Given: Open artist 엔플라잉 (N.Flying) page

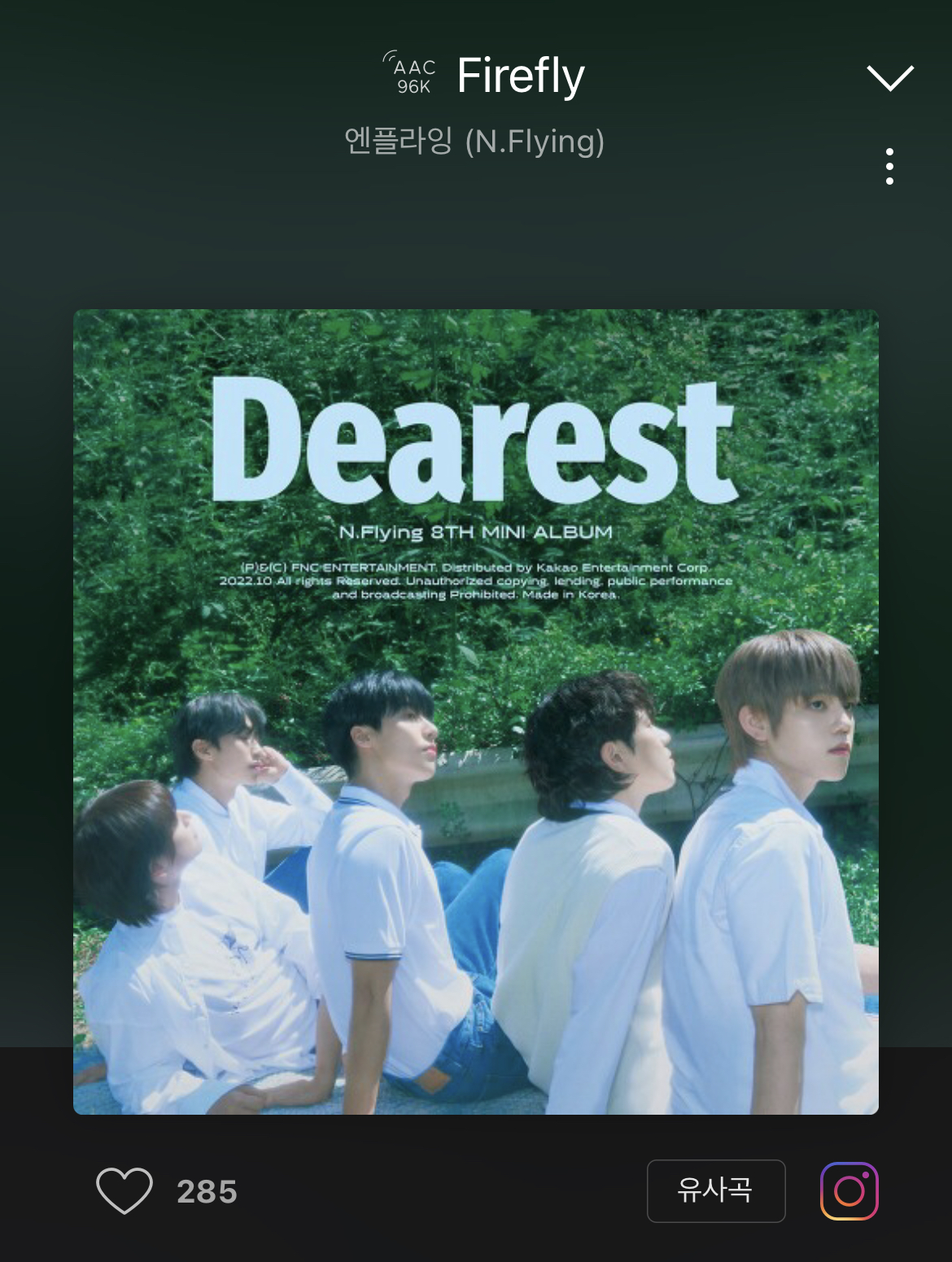Looking at the screenshot, I should pos(474,142).
